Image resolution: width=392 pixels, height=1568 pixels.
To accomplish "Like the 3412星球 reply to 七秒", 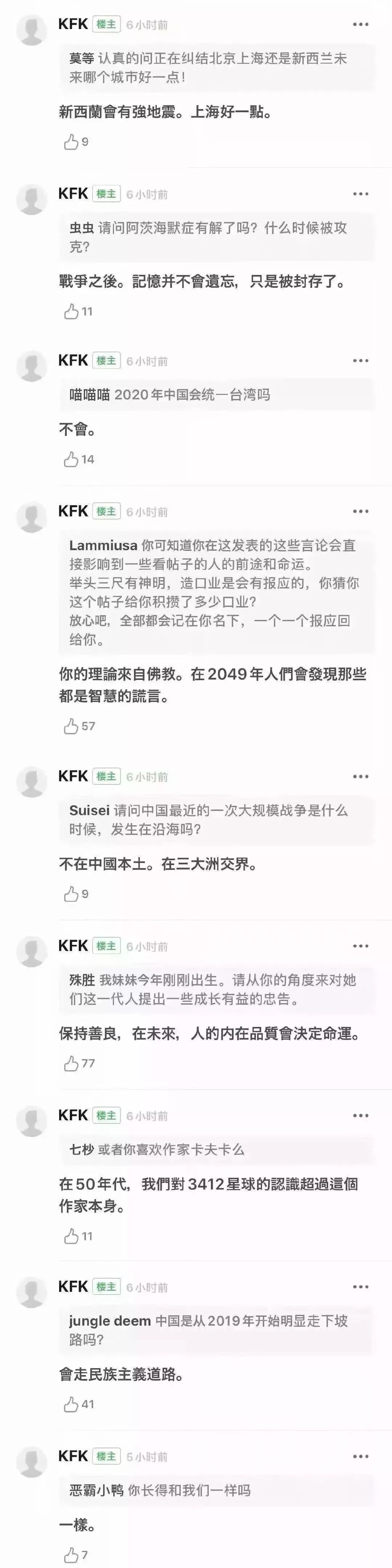I will pos(71,1236).
